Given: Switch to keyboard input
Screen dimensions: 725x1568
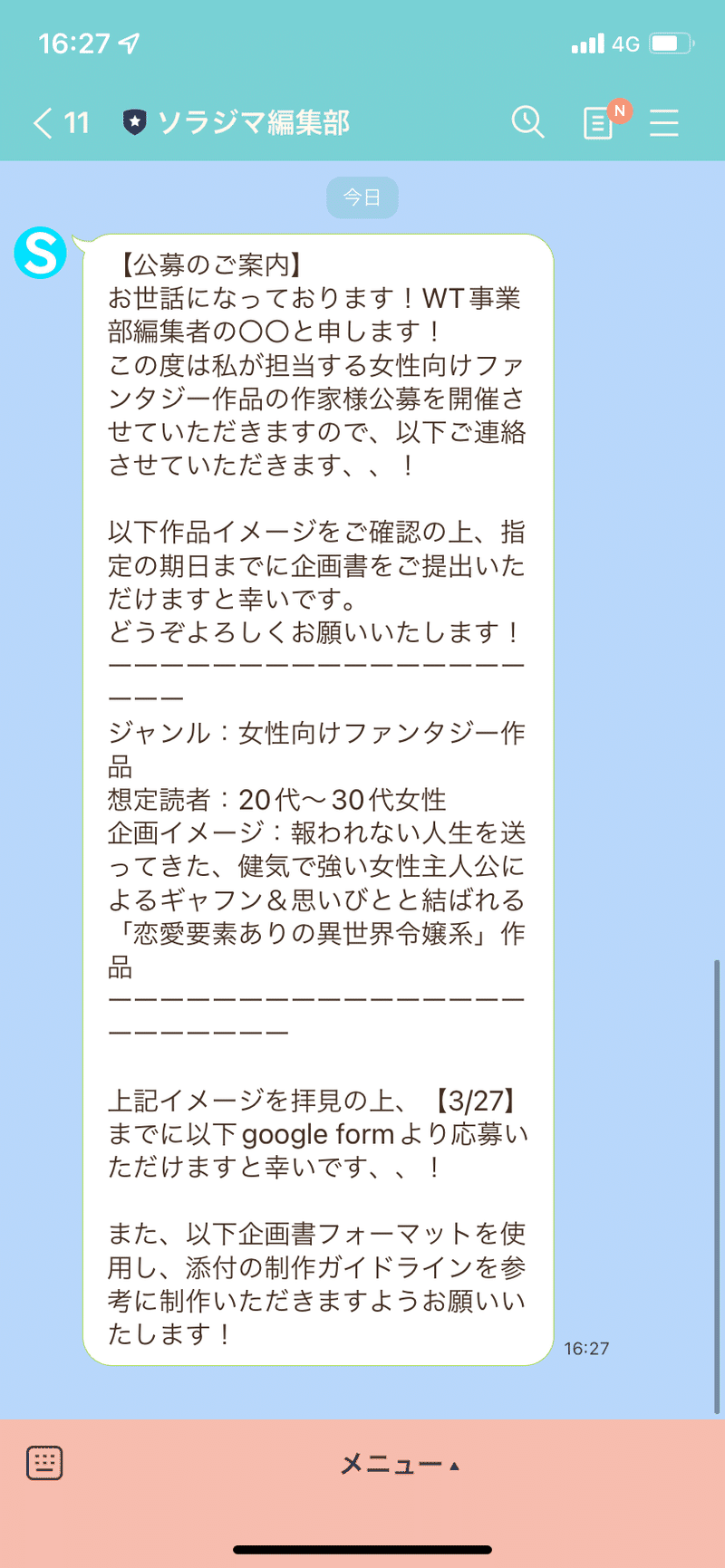Looking at the screenshot, I should (44, 1462).
